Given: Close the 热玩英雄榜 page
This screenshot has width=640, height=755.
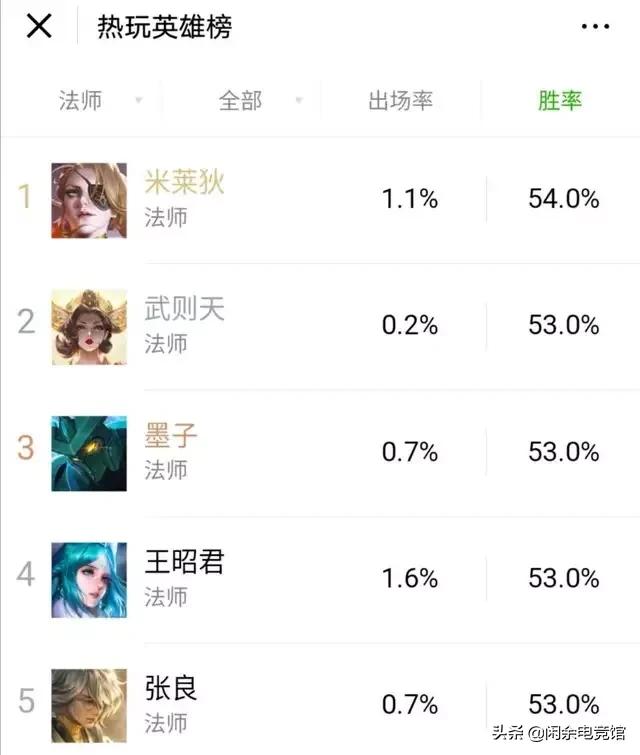Looking at the screenshot, I should pyautogui.click(x=39, y=27).
